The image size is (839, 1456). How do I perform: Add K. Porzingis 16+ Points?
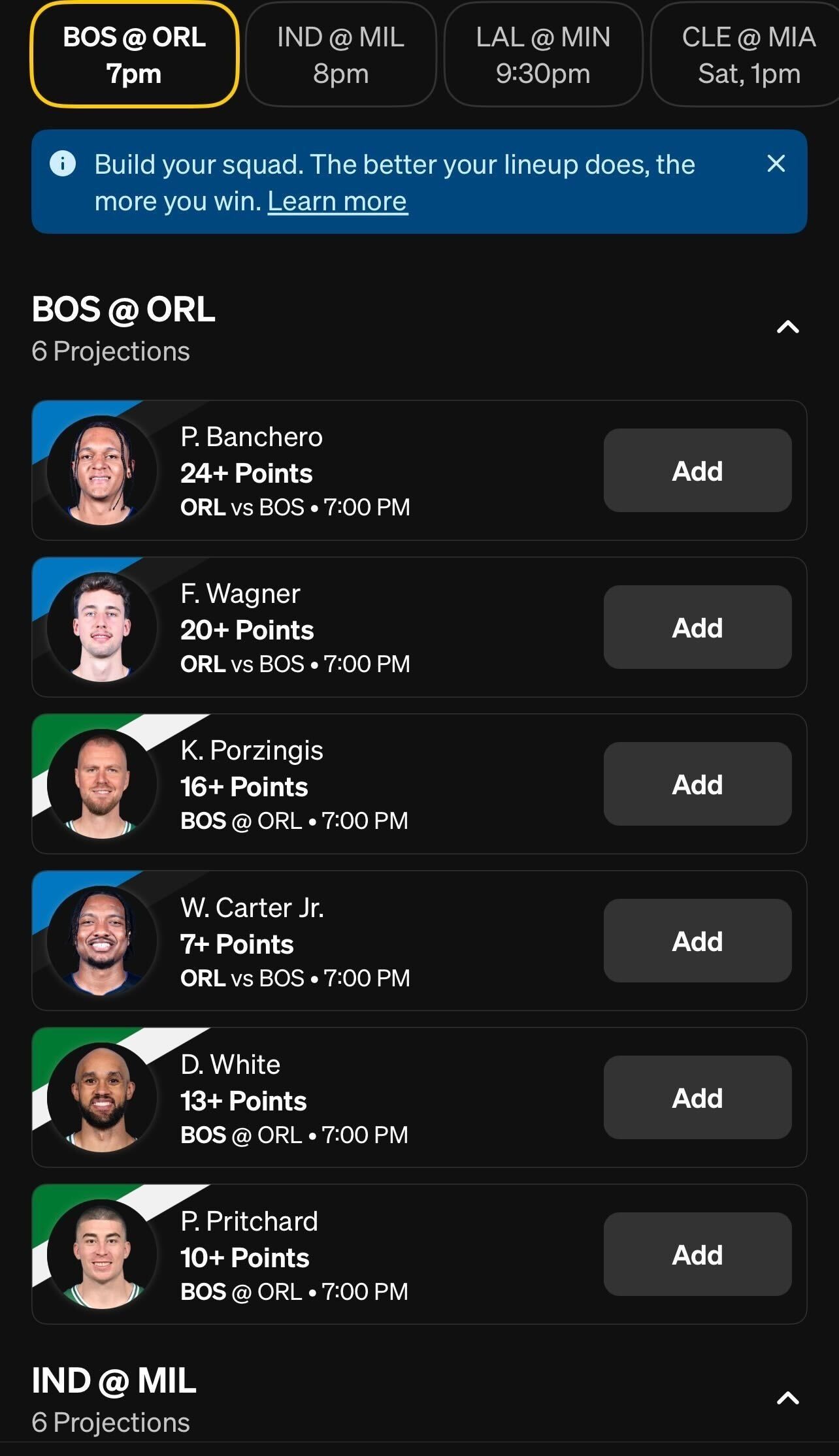pos(697,784)
